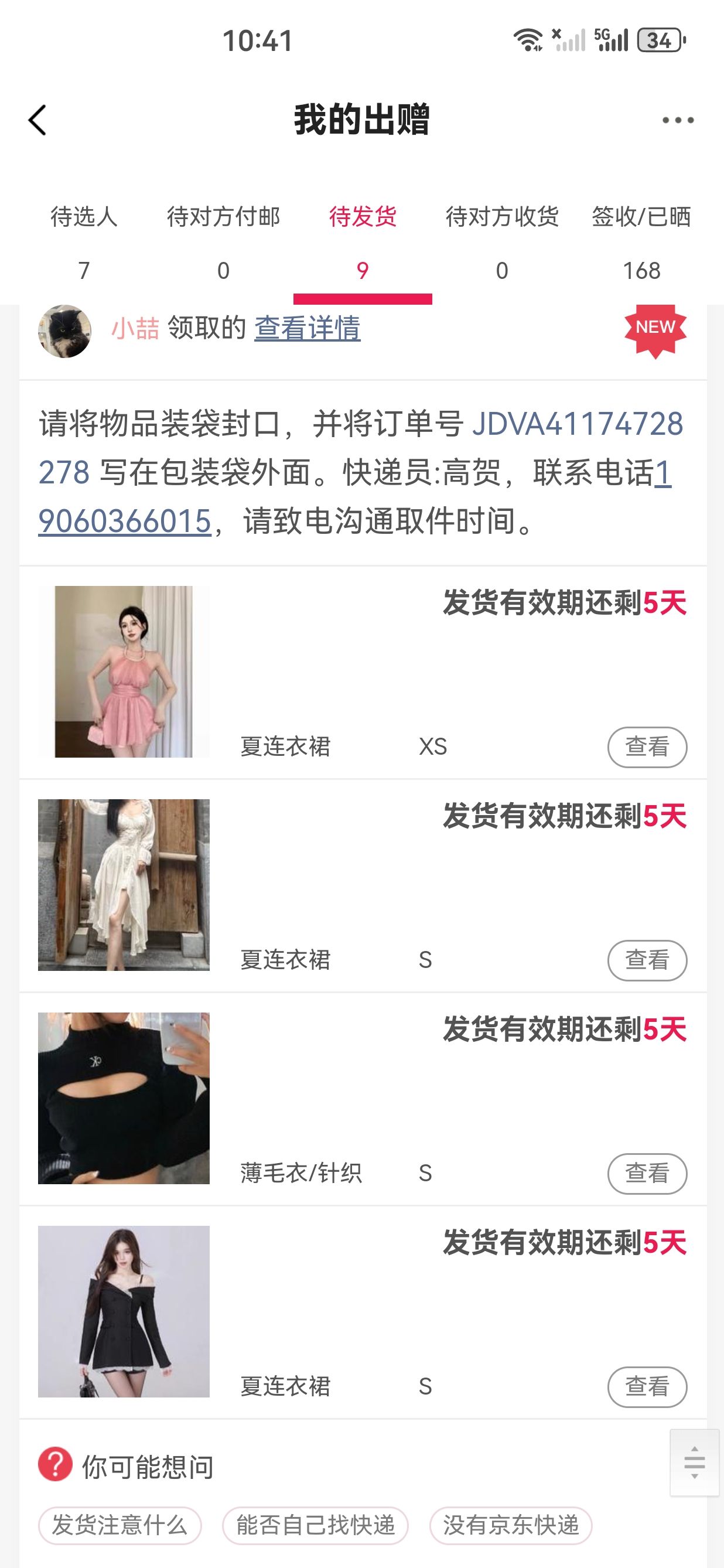Open the pink halter dress thumbnail
Screen dimensions: 724x1568
coord(124,671)
